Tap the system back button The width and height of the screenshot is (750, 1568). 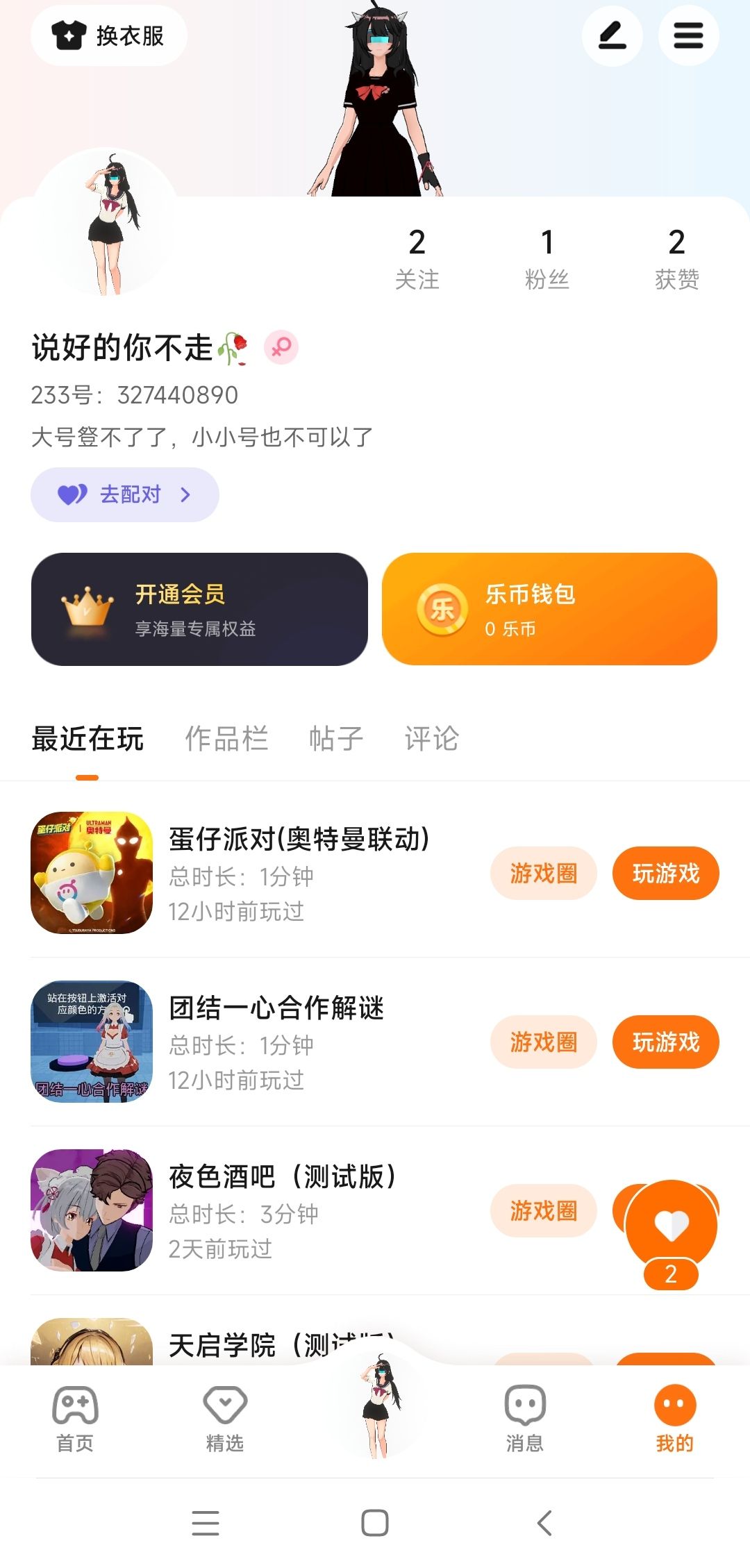pos(544,1523)
